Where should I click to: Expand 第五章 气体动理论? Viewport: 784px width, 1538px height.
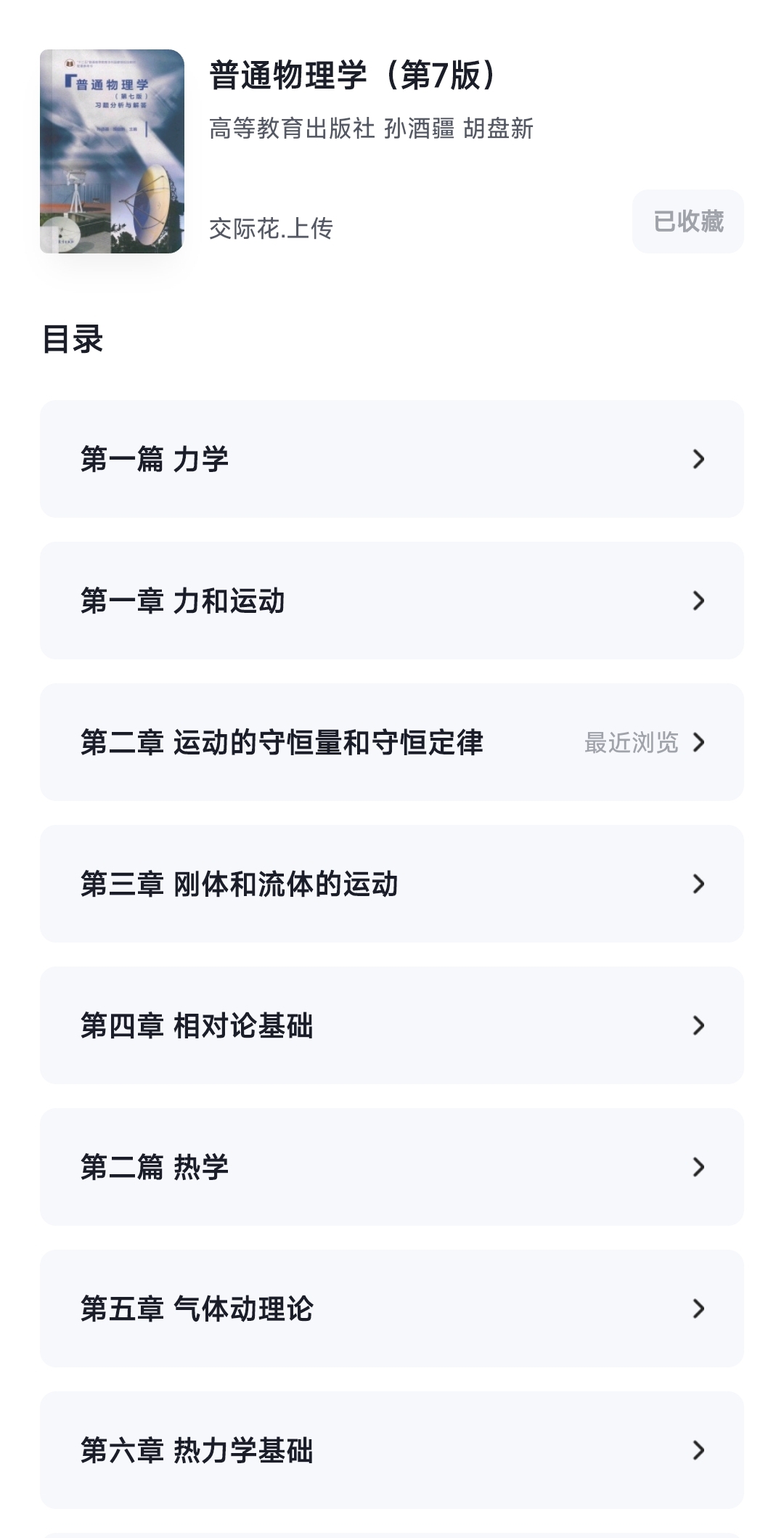pos(392,1310)
